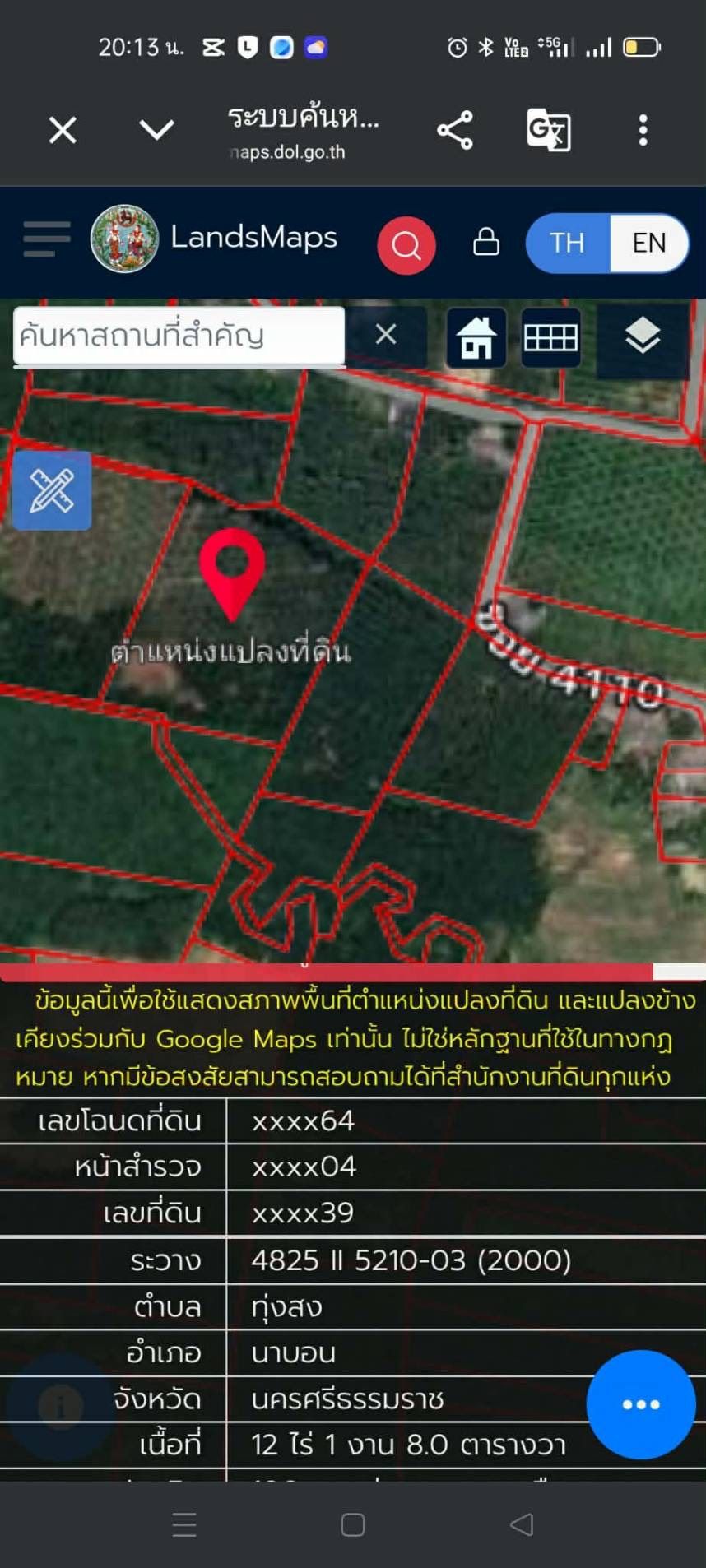This screenshot has width=706, height=1568.
Task: Focus the landmark search field
Action: 179,336
